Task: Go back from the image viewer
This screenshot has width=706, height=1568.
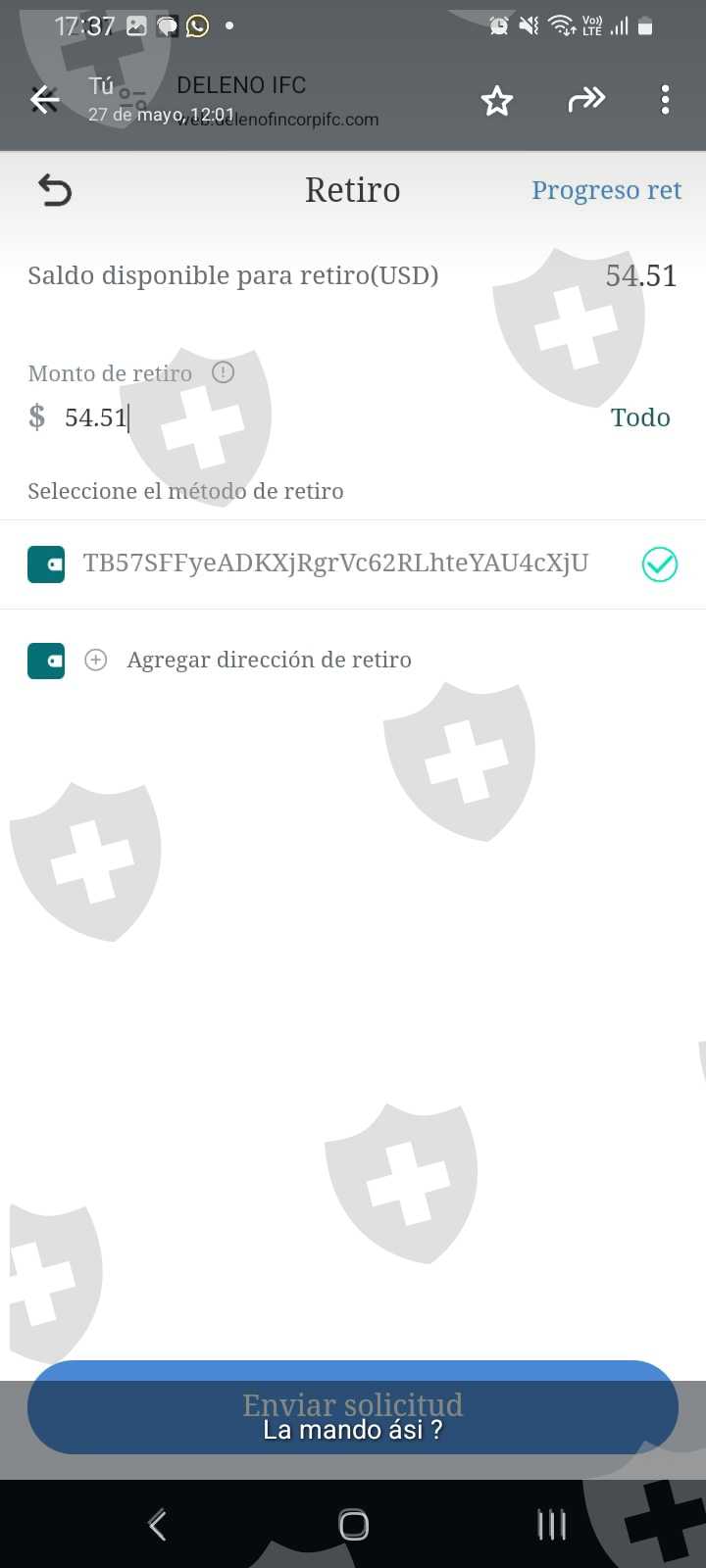Action: tap(44, 99)
